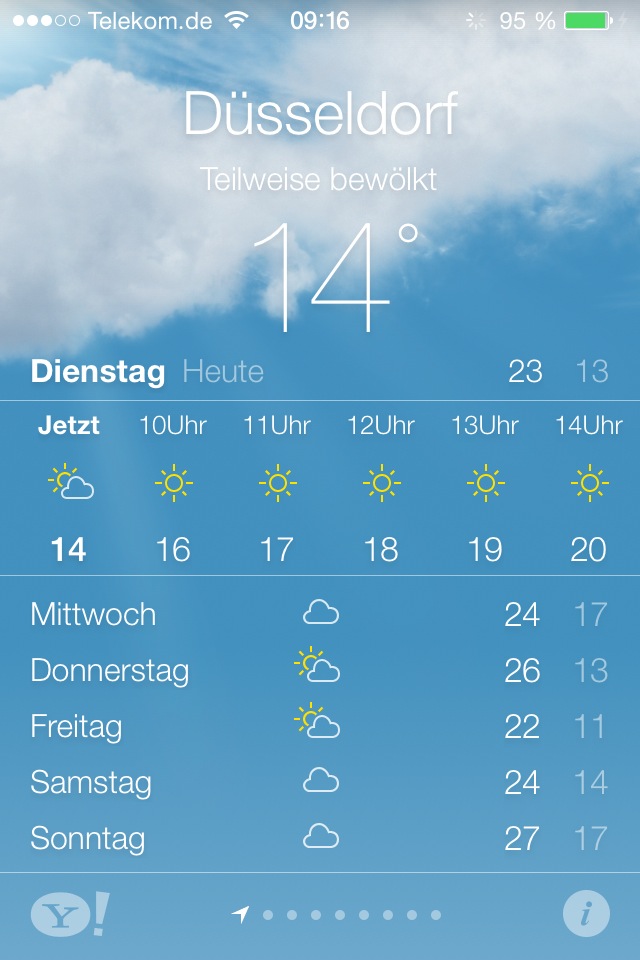
Task: Open the Yahoo weather link
Action: pyautogui.click(x=68, y=915)
